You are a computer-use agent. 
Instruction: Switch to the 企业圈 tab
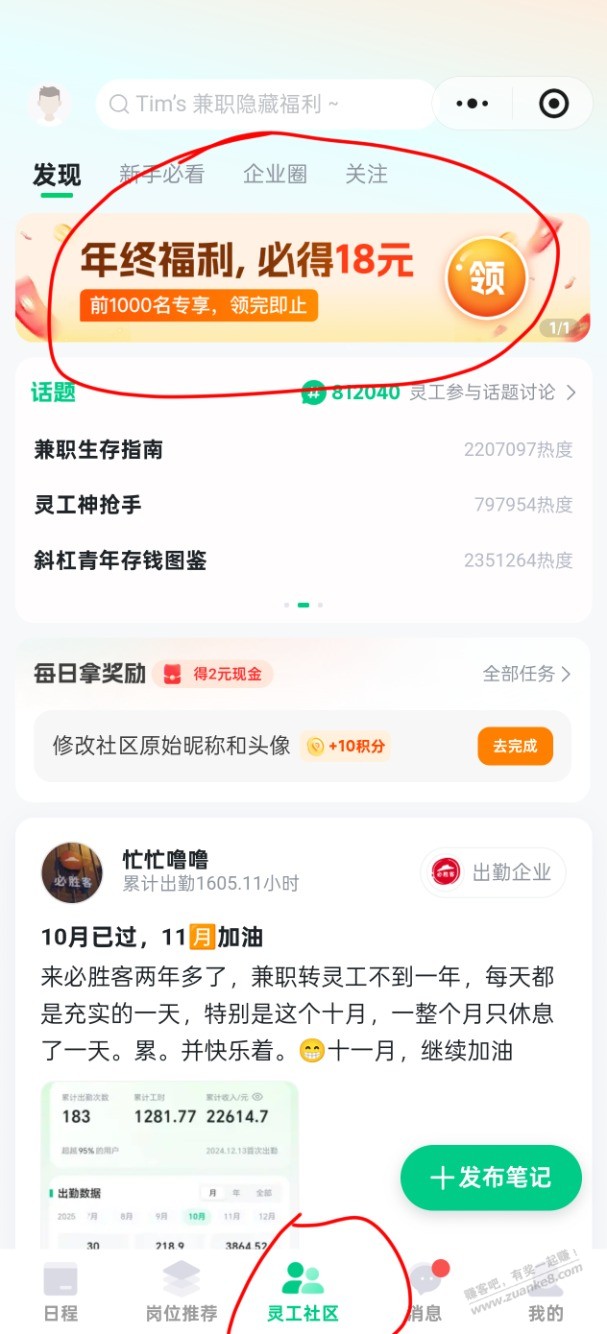click(275, 174)
